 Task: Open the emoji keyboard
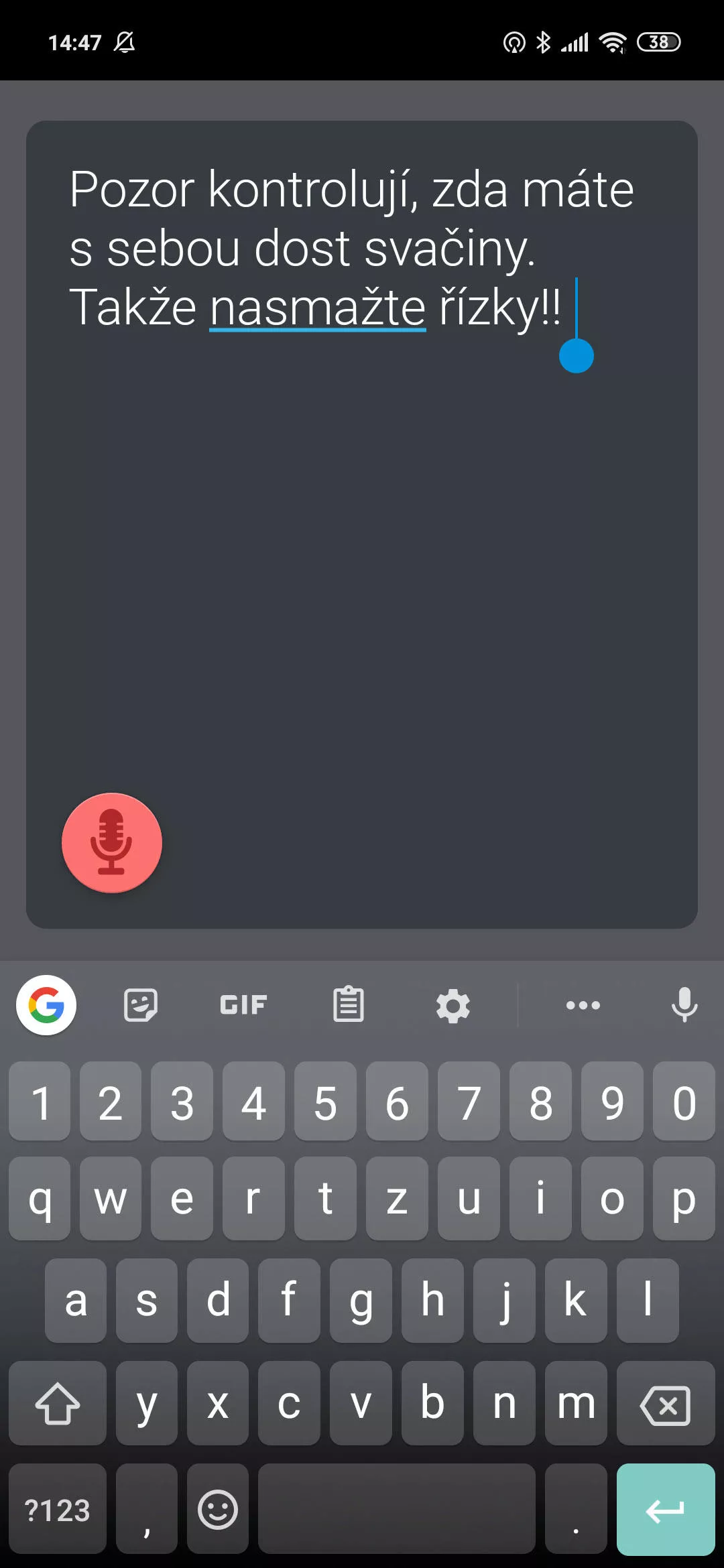pos(218,1510)
